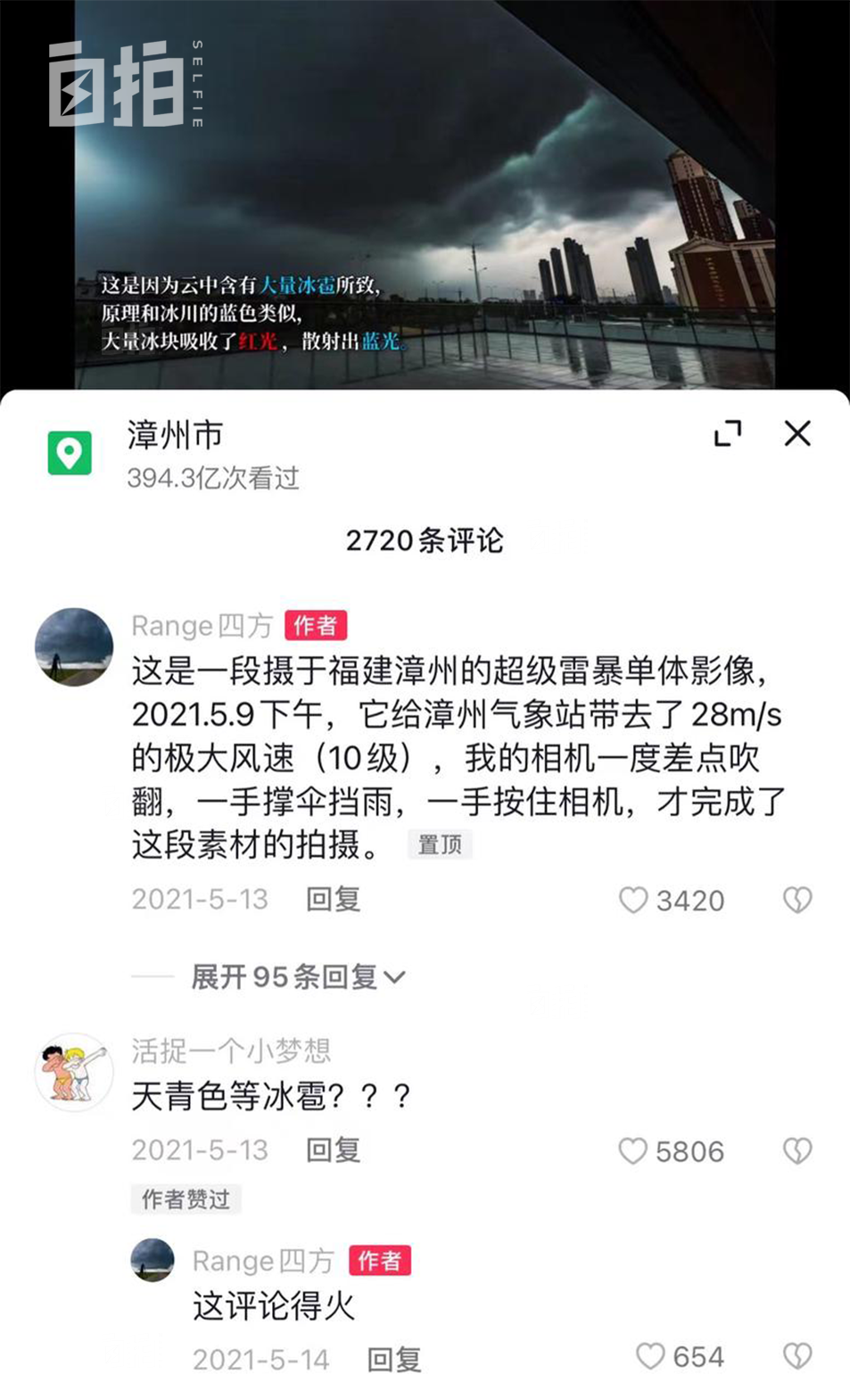The image size is (850, 1400).
Task: Expand the 95 replies under the pinned comment
Action: tap(298, 977)
